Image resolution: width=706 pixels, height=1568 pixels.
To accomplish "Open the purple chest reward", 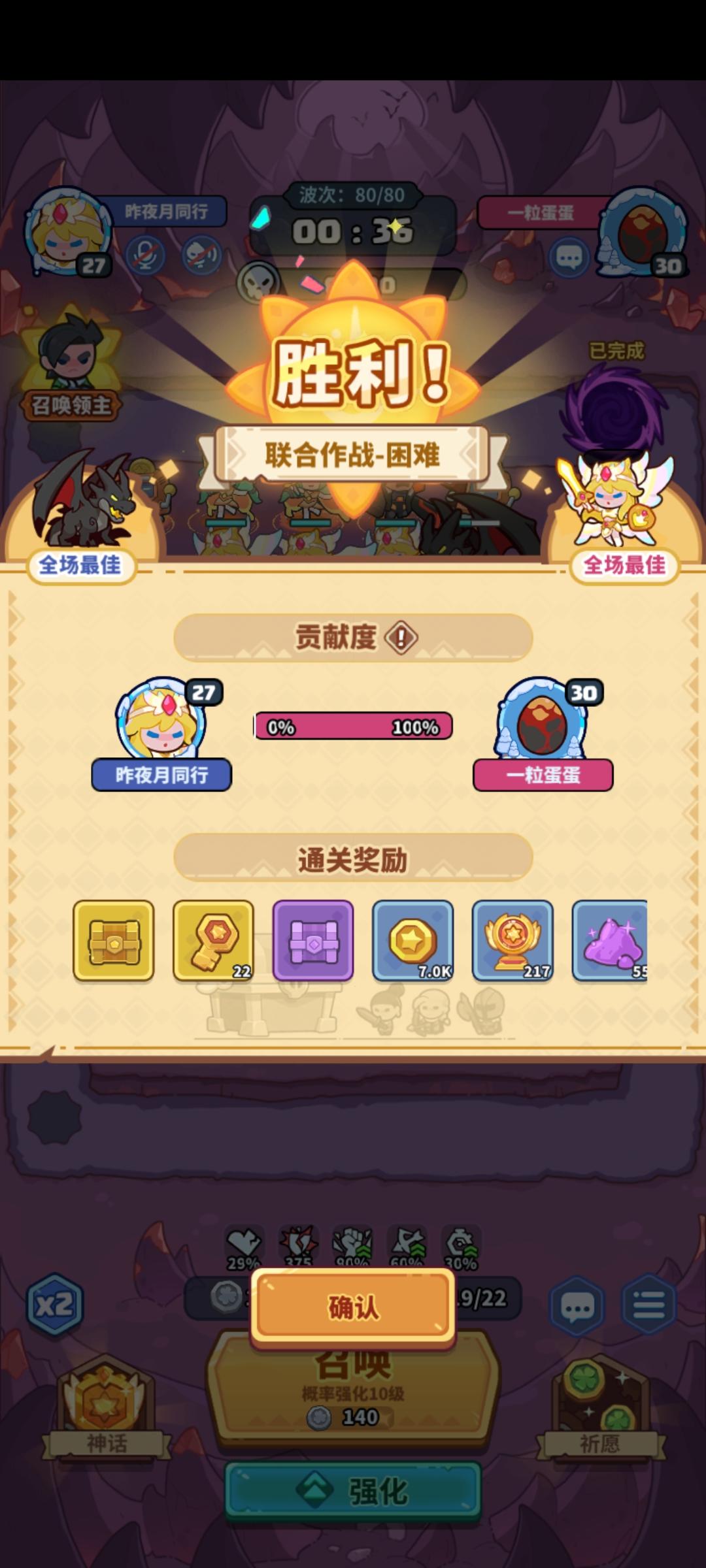I will tap(312, 941).
